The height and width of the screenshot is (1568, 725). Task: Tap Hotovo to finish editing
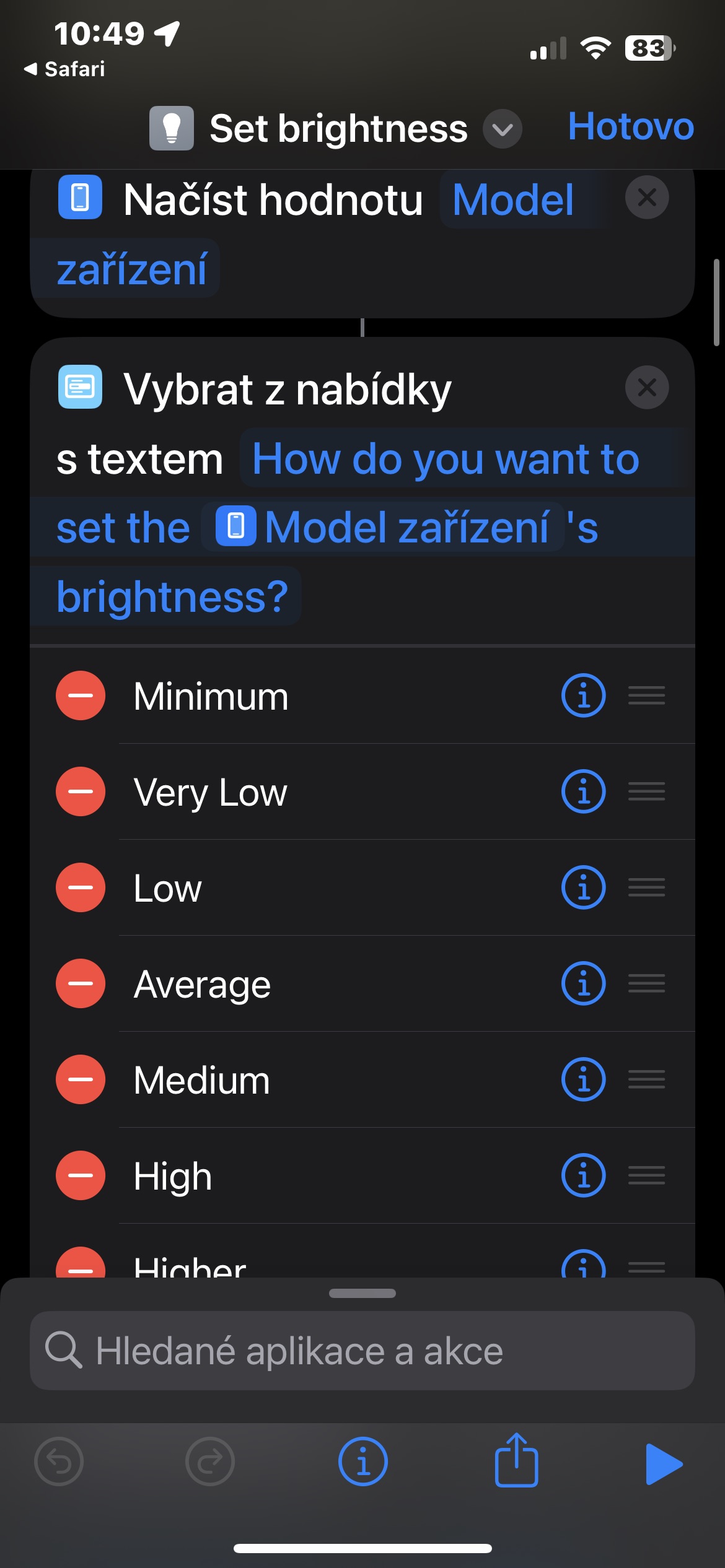point(630,127)
